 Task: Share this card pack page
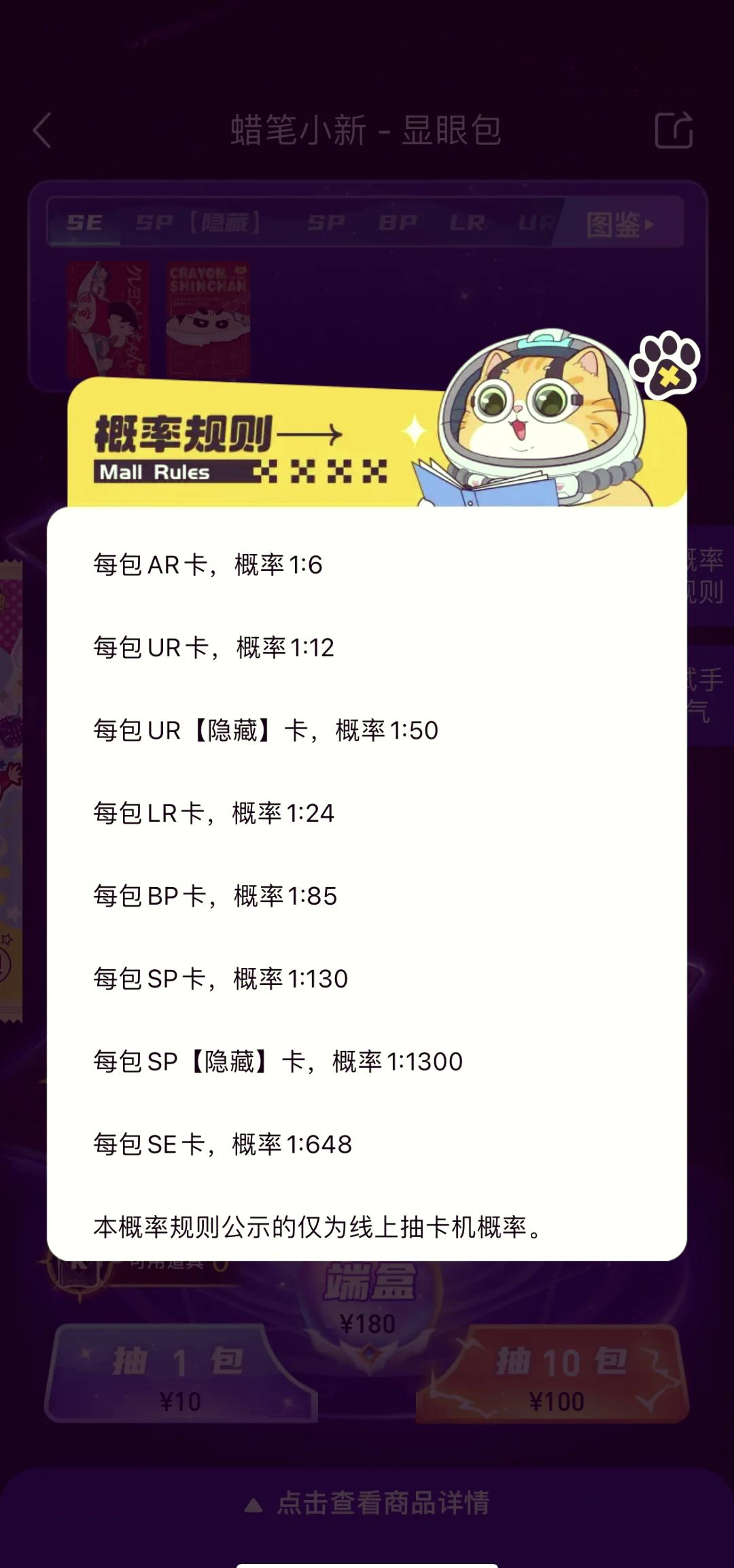coord(673,130)
